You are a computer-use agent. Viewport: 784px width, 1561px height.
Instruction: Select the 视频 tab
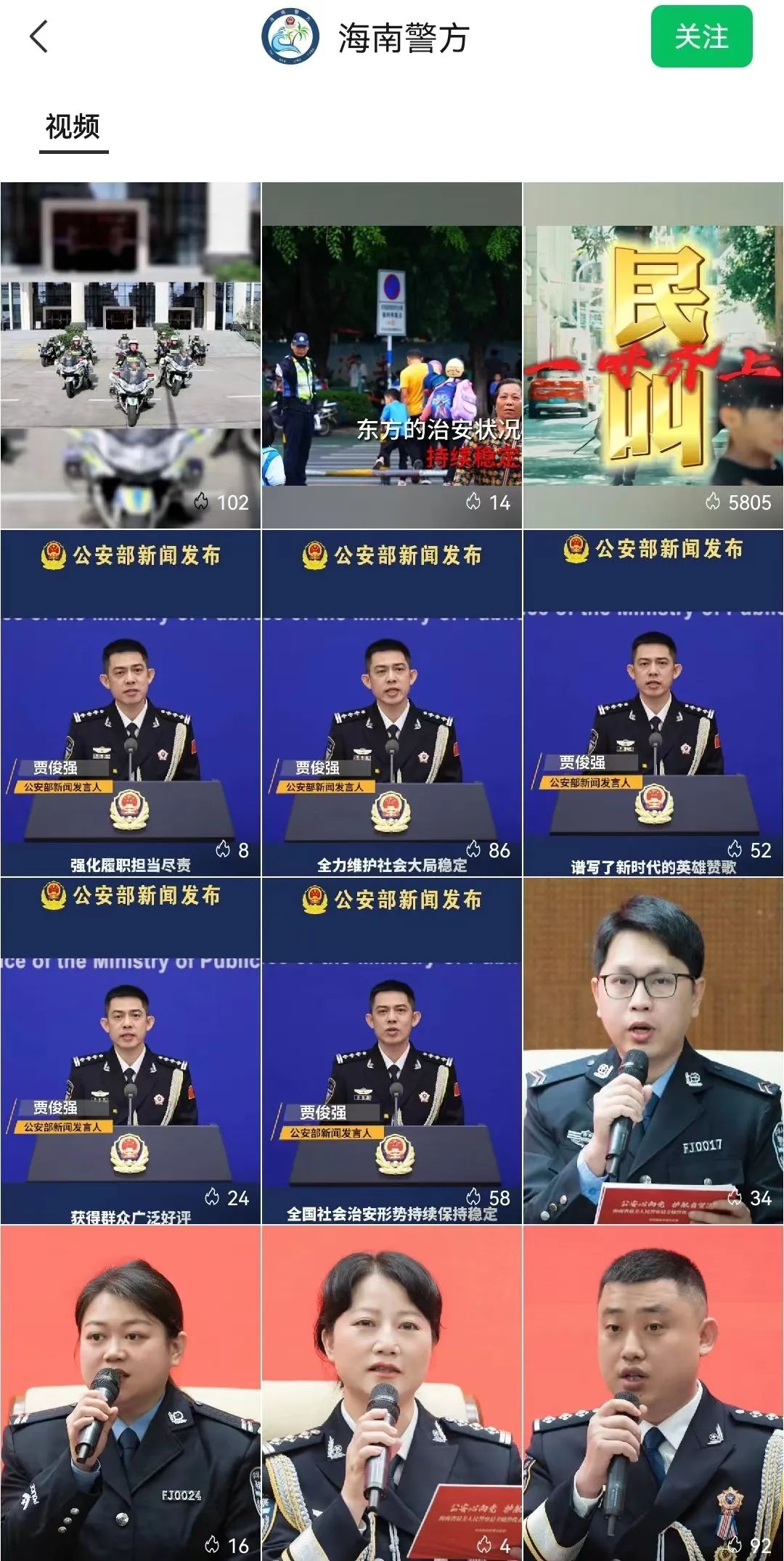coord(73,127)
